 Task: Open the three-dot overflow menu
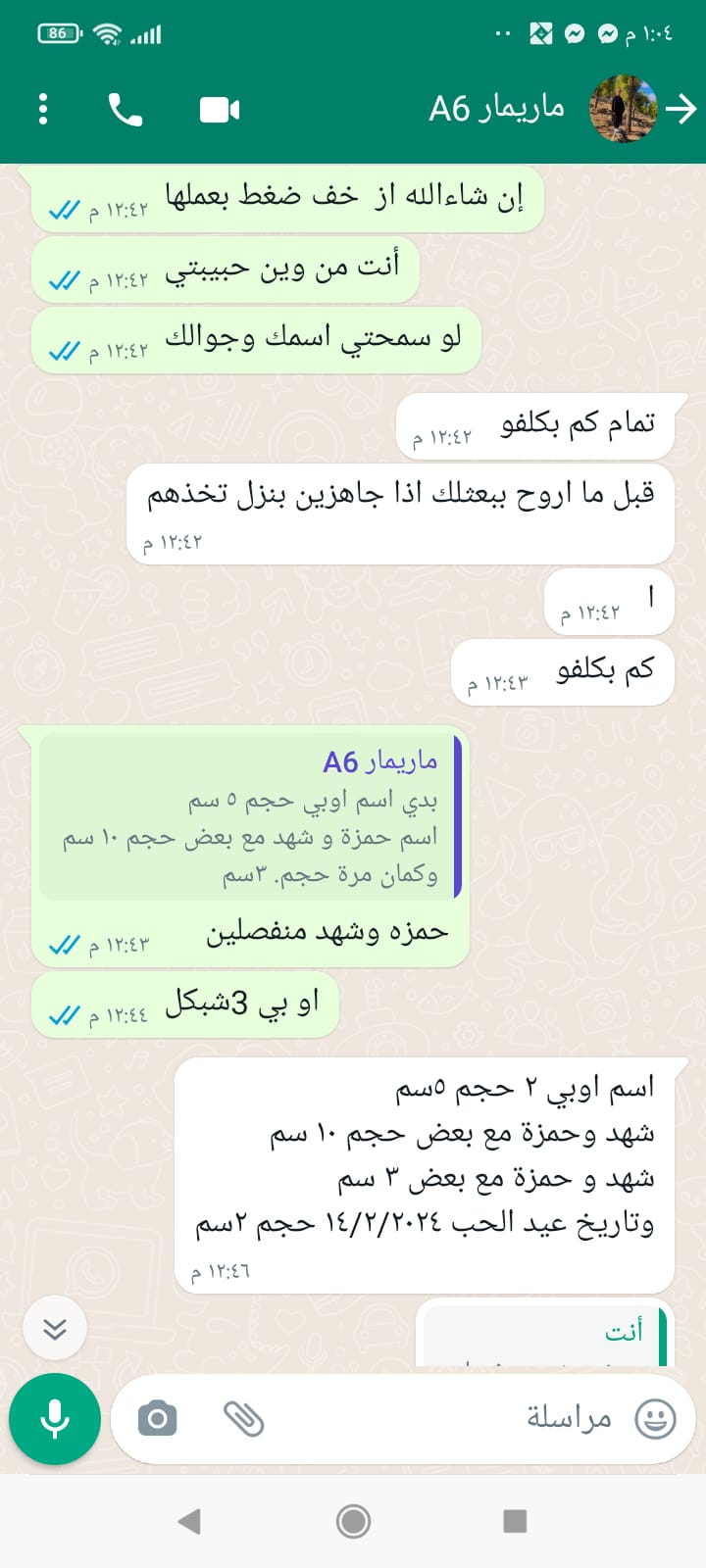coord(43,109)
